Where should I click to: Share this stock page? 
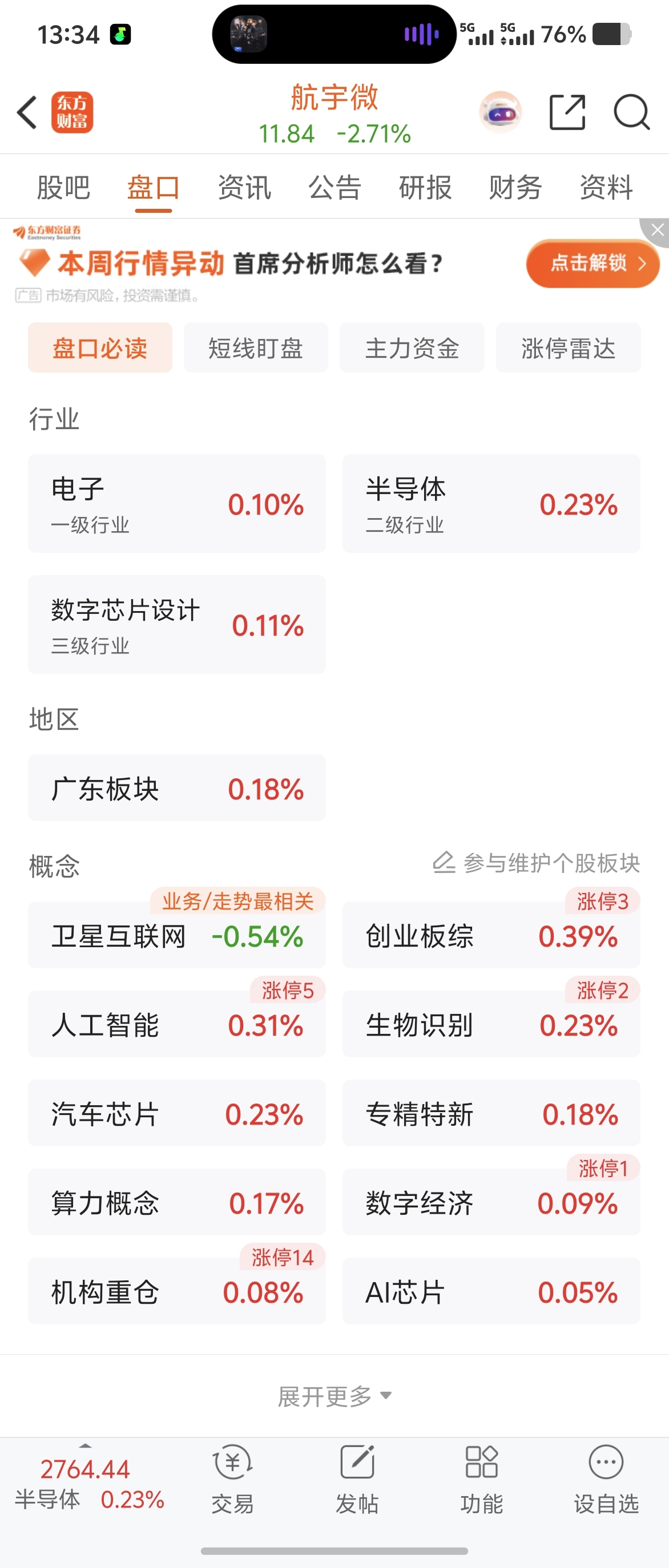pyautogui.click(x=567, y=112)
